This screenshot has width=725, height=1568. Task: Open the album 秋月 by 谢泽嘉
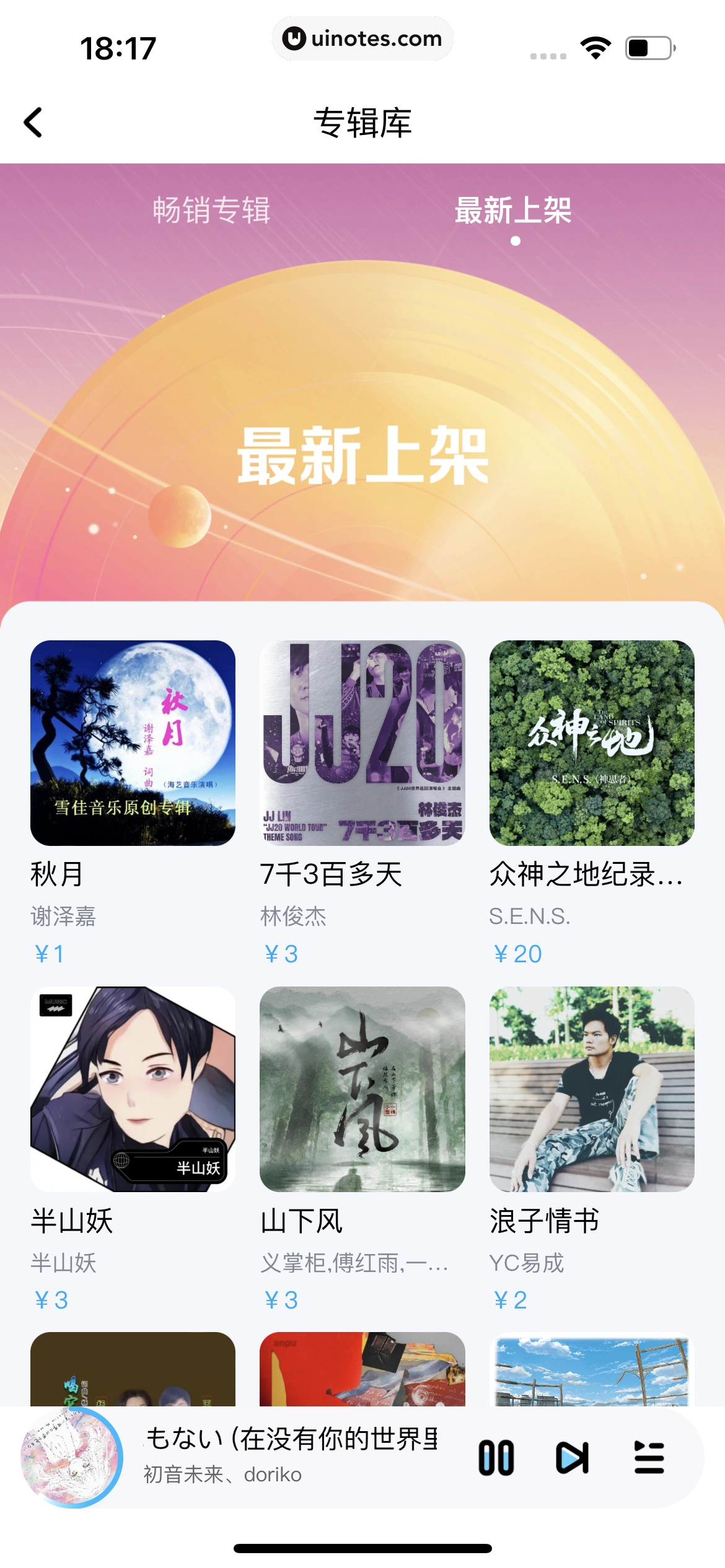coord(133,743)
